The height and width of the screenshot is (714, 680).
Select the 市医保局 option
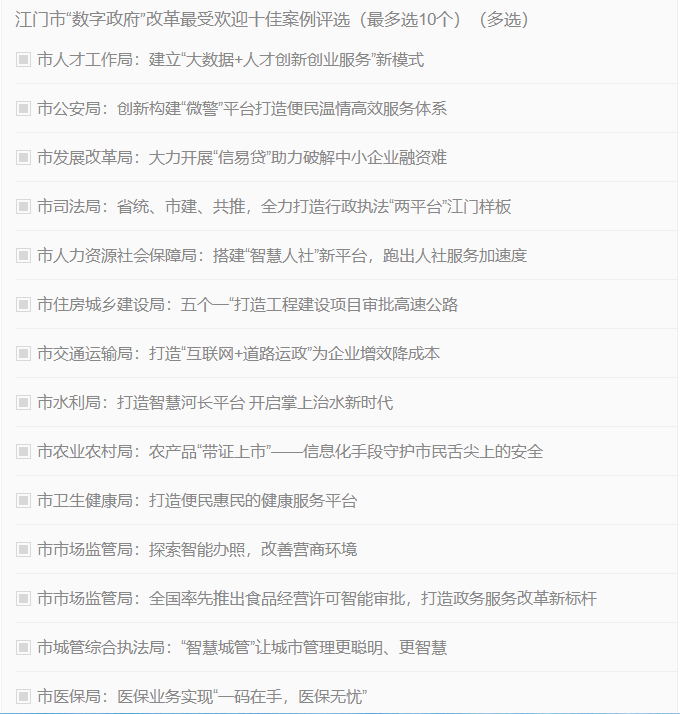(x=23, y=696)
